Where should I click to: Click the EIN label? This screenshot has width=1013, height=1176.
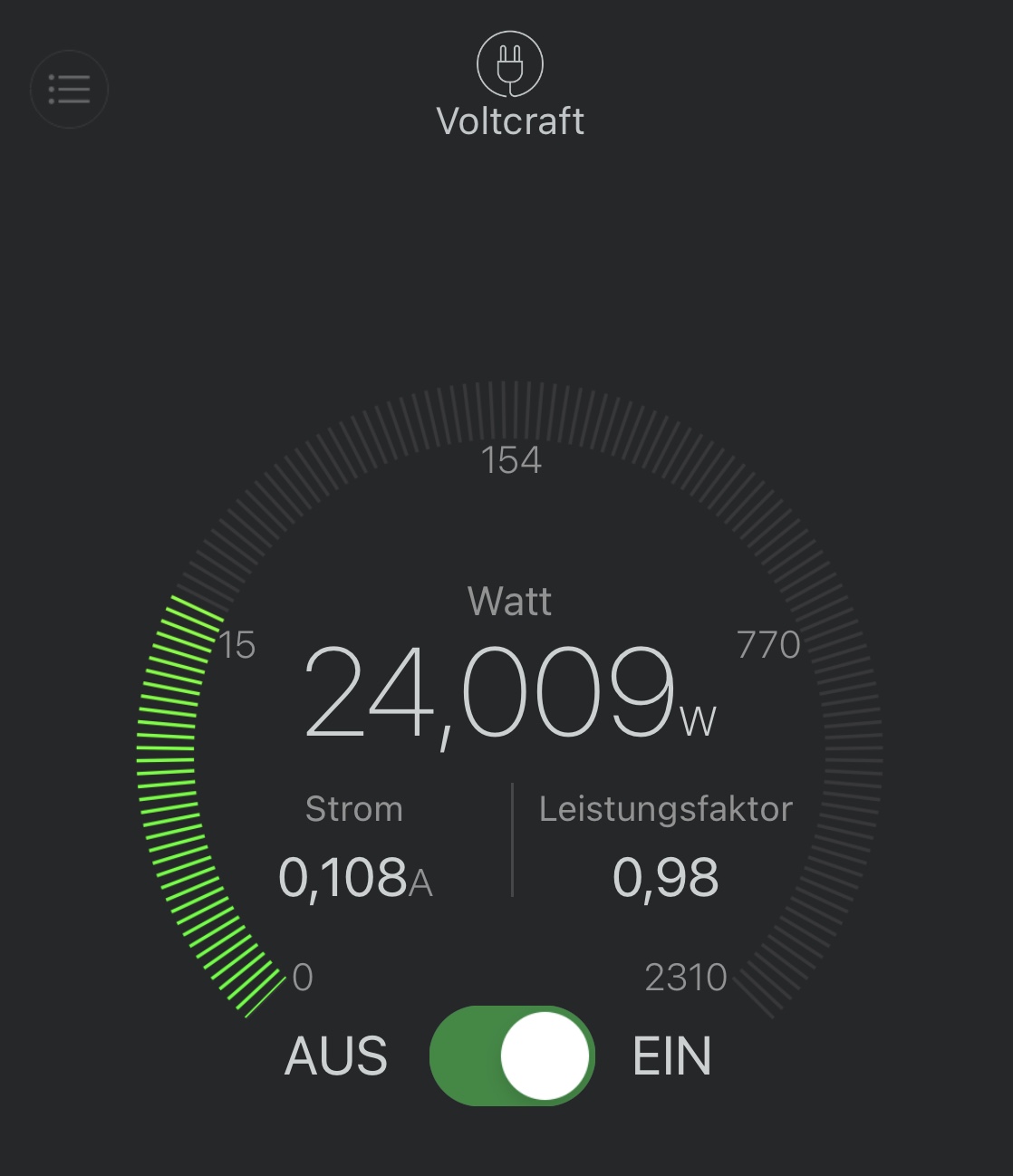point(670,1056)
